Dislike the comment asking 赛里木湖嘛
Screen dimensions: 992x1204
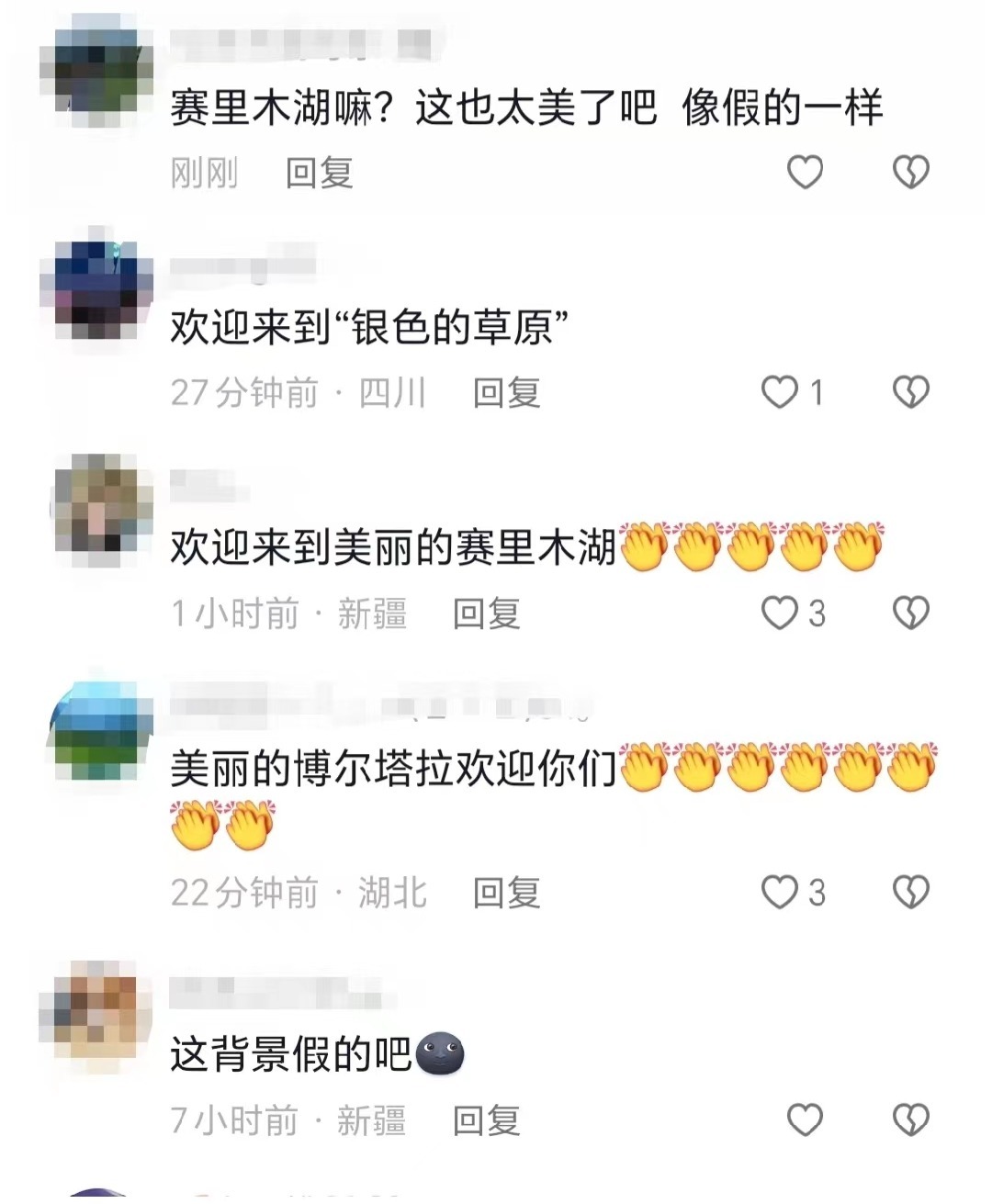coord(911,172)
